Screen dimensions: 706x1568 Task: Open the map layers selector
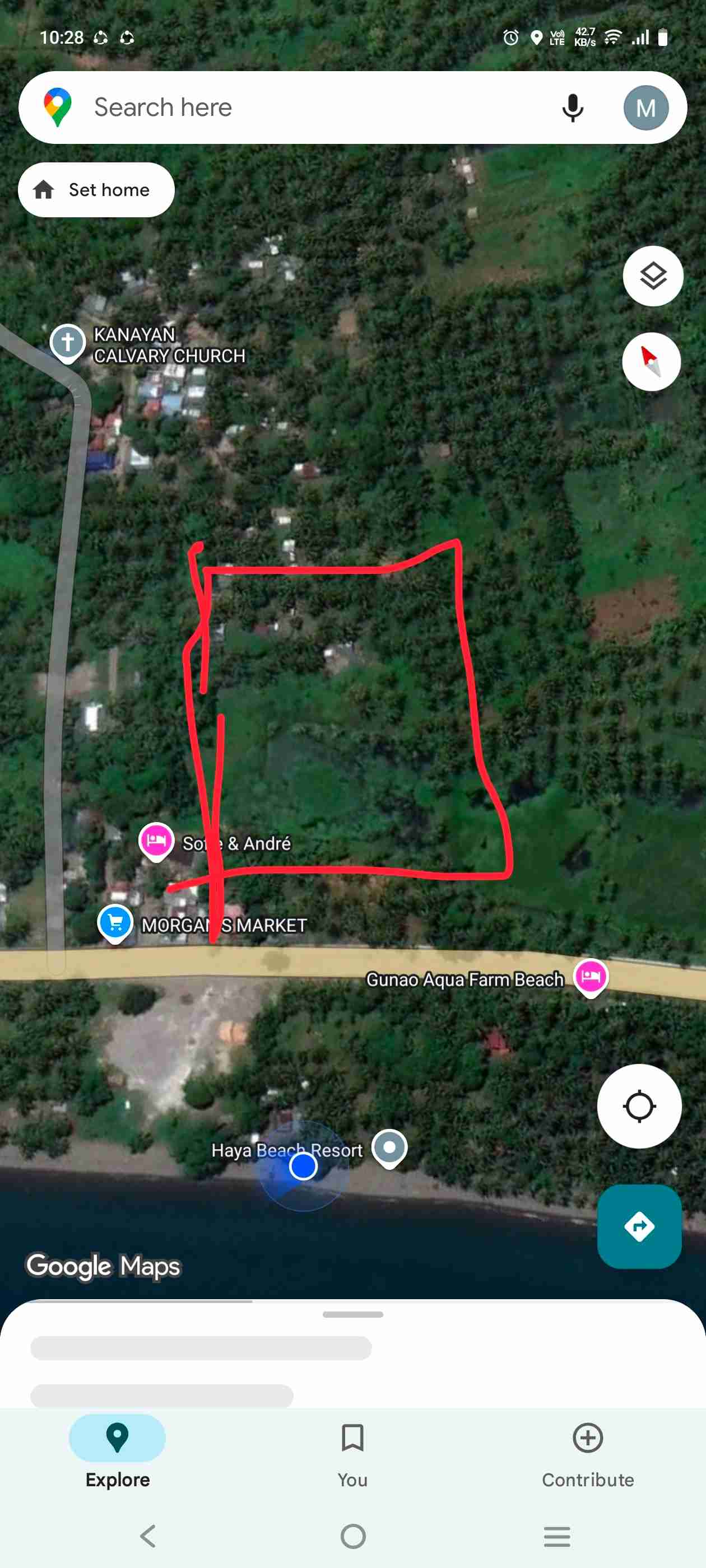652,276
